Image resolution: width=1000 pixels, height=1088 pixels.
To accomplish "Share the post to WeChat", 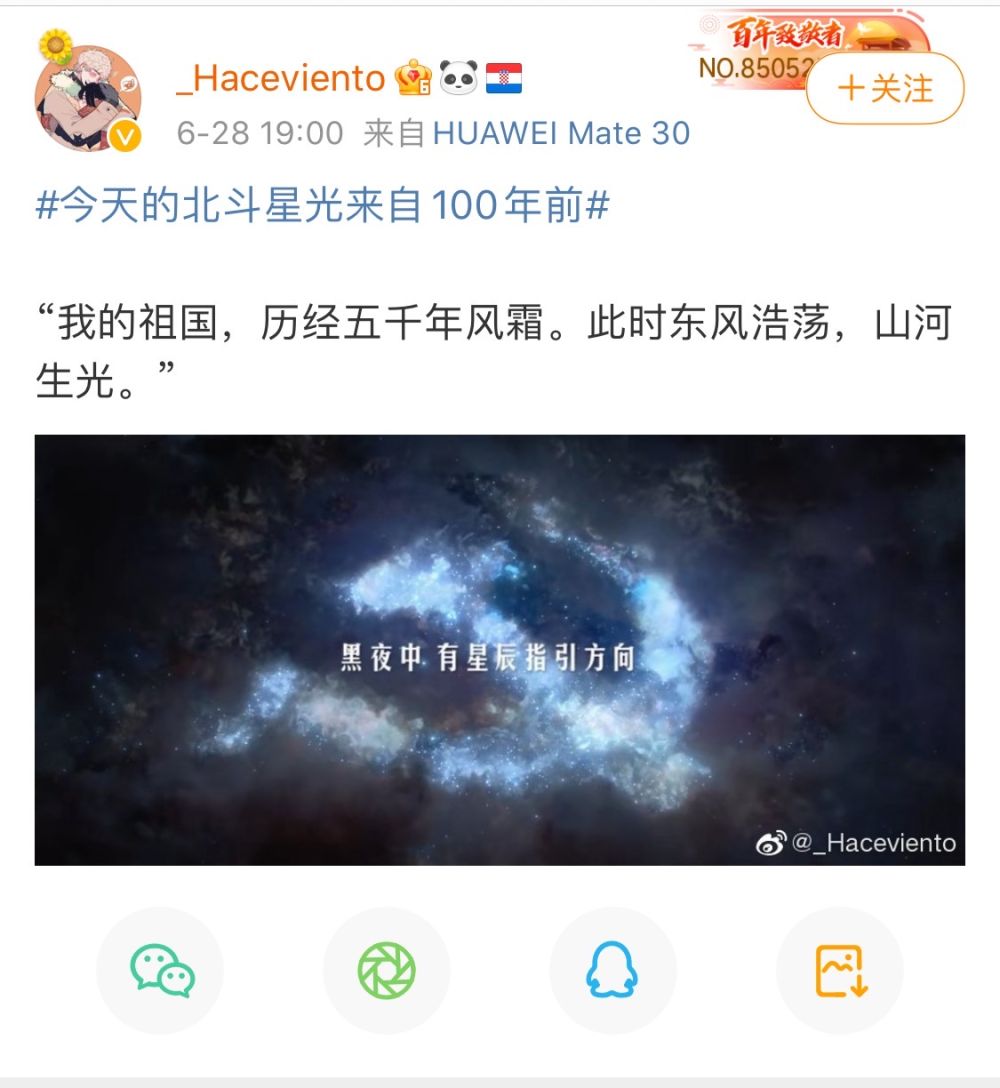I will coord(160,970).
